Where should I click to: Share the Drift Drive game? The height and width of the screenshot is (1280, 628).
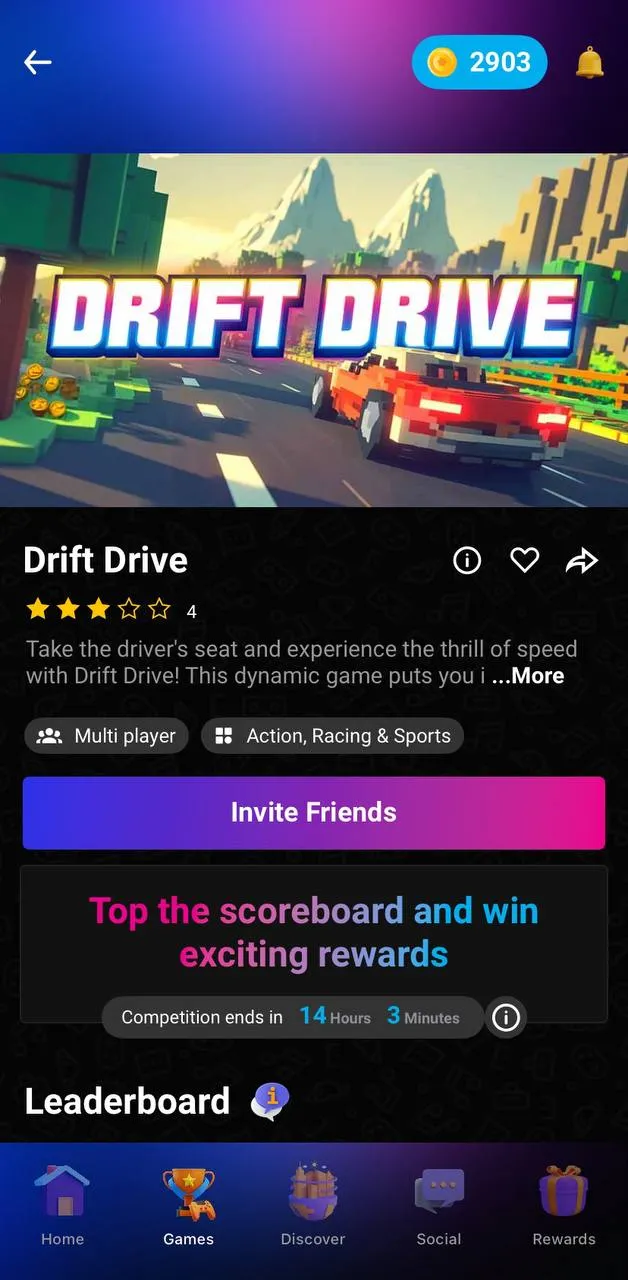click(582, 561)
